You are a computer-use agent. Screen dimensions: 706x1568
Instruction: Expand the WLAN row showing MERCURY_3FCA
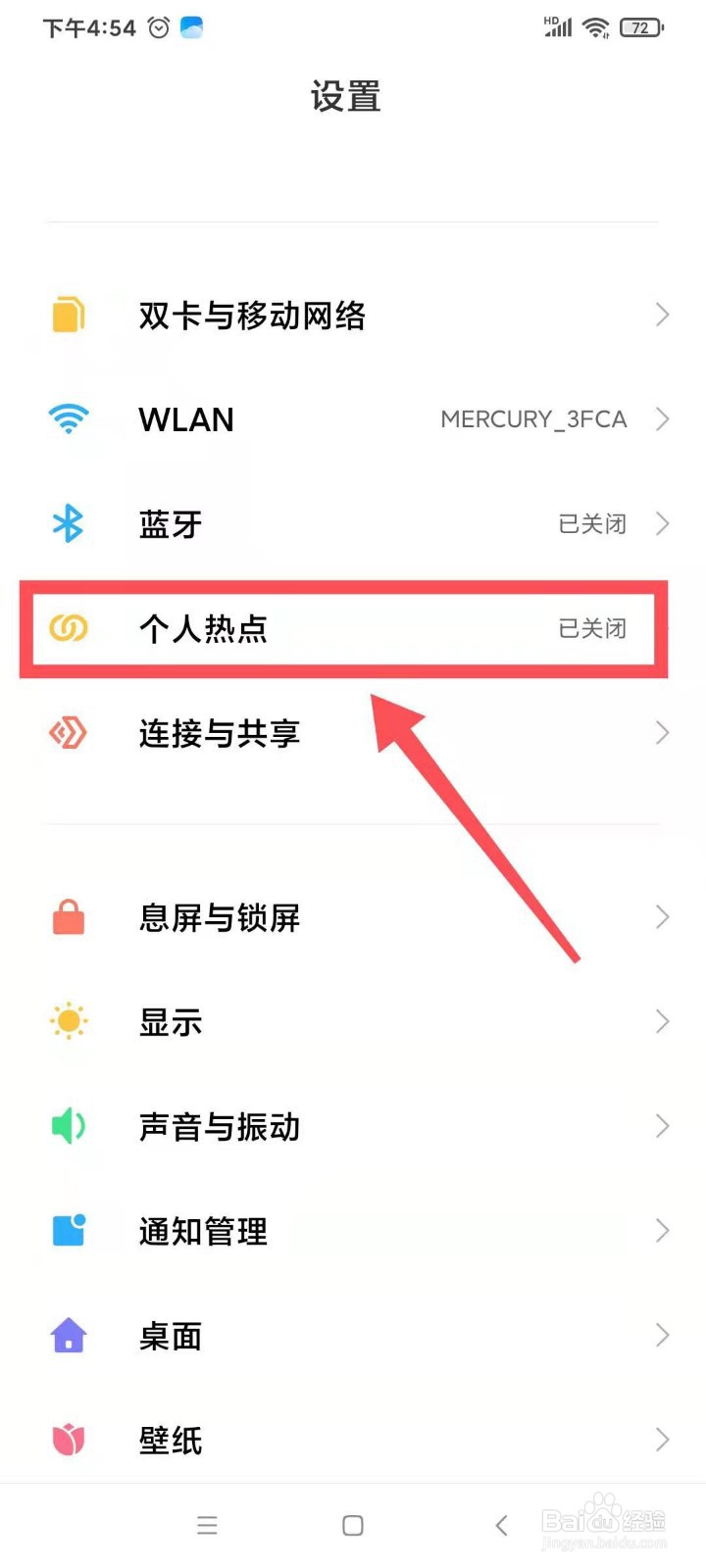pyautogui.click(x=353, y=419)
